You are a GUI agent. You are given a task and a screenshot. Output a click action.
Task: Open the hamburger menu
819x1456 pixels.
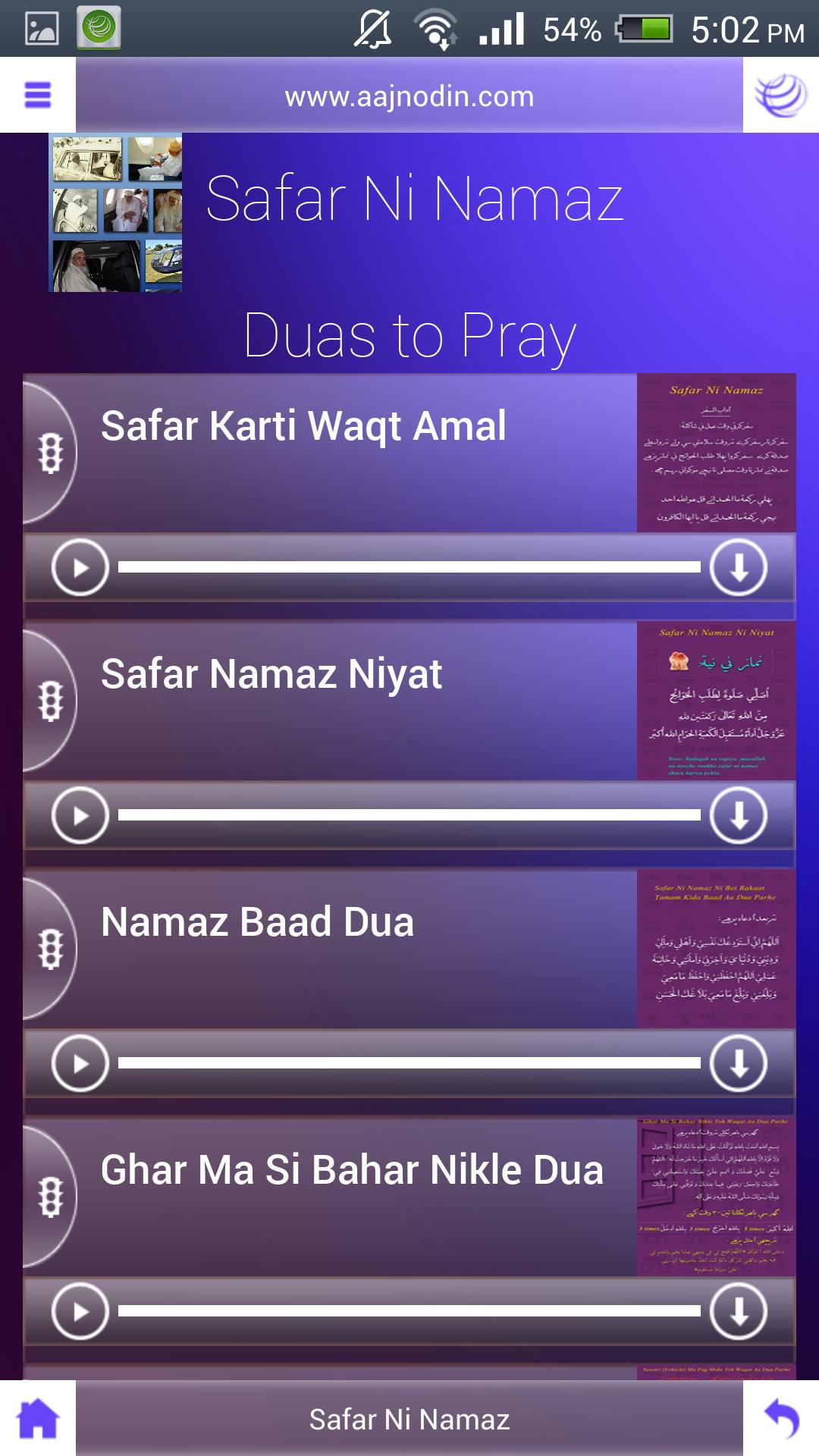click(38, 95)
